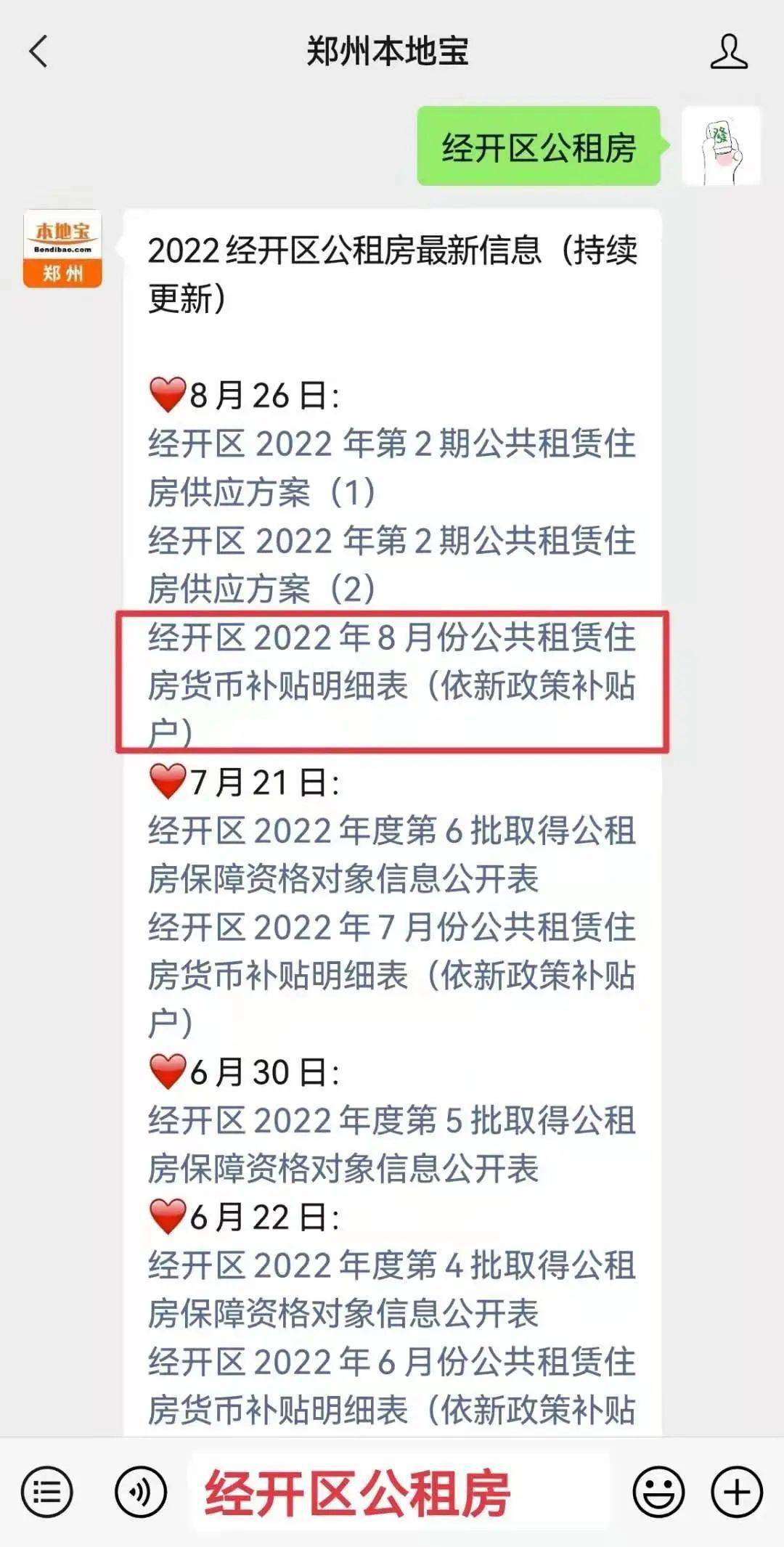Open 第2期公共租赁住房供应方案（1）link
The height and width of the screenshot is (1547, 784).
click(x=391, y=467)
